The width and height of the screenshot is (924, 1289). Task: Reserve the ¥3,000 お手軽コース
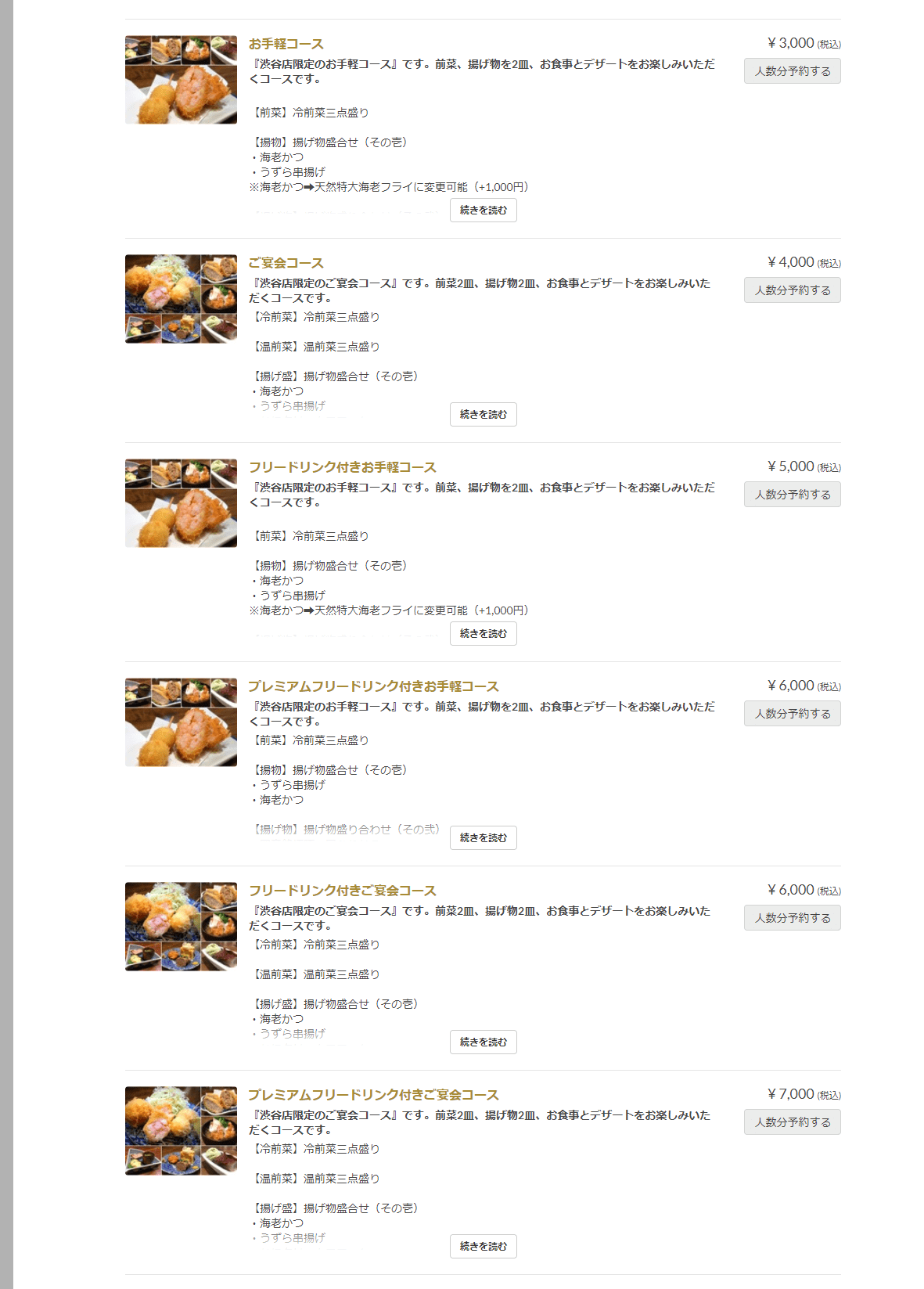click(792, 71)
